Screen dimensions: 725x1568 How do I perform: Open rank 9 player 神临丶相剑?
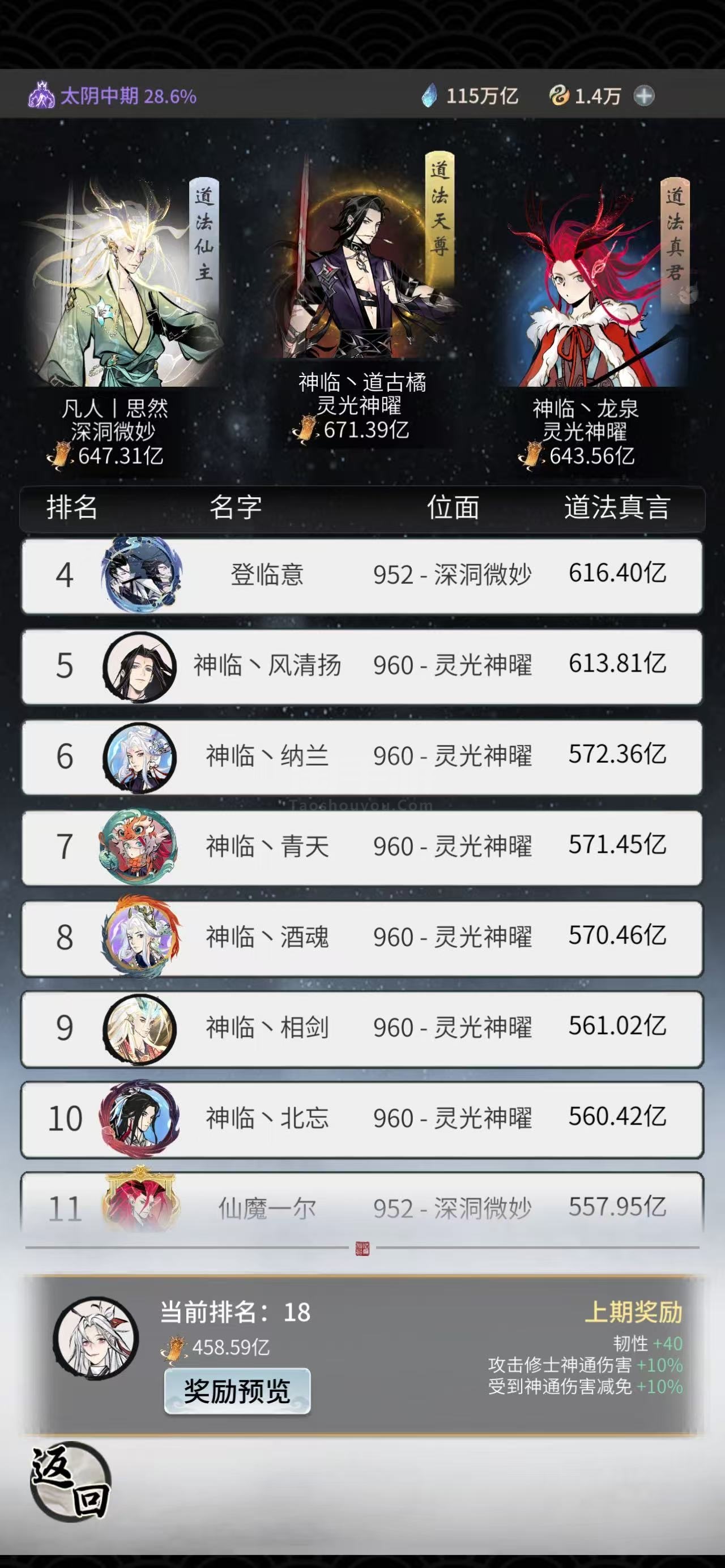point(361,1028)
